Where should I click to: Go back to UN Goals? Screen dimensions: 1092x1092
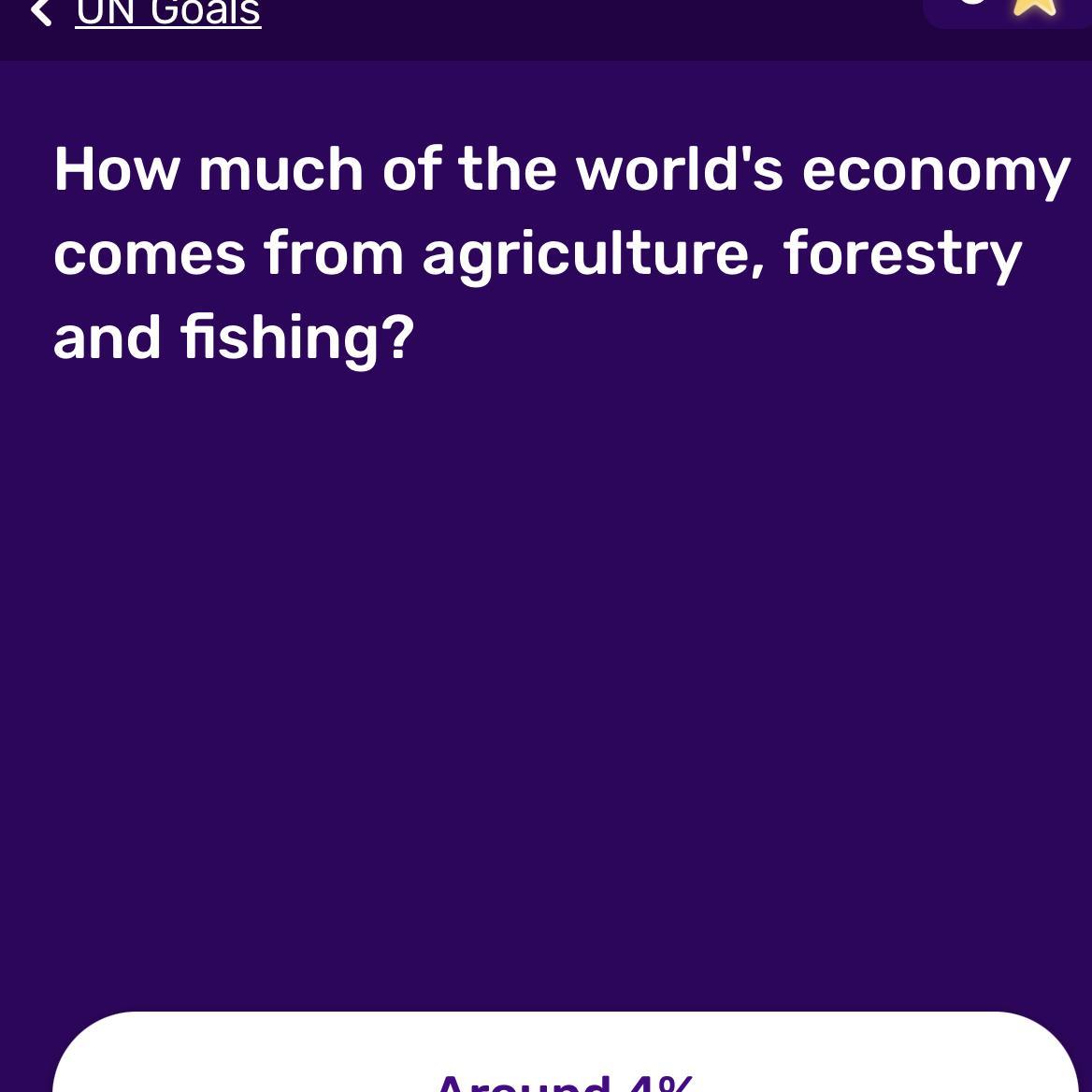148,13
